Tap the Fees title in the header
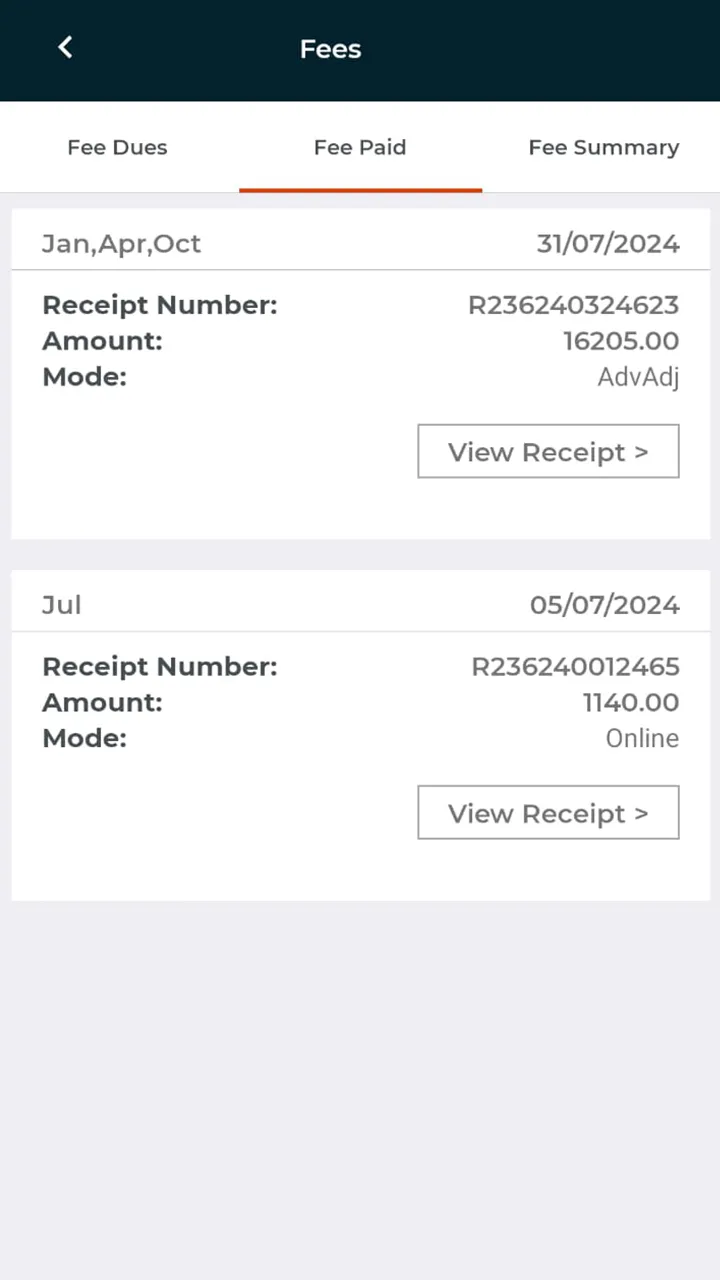 pos(330,48)
